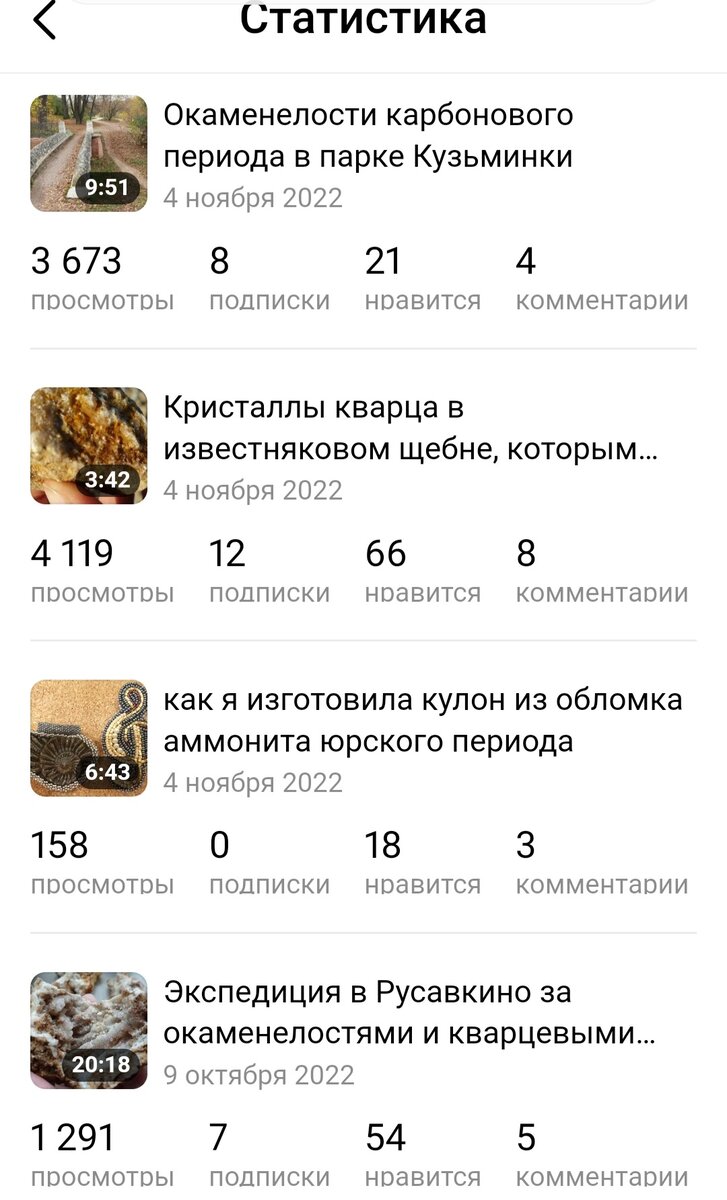Viewport: 727px width, 1200px height.
Task: Click просмотры label under 1 291
Action: (x=102, y=1176)
